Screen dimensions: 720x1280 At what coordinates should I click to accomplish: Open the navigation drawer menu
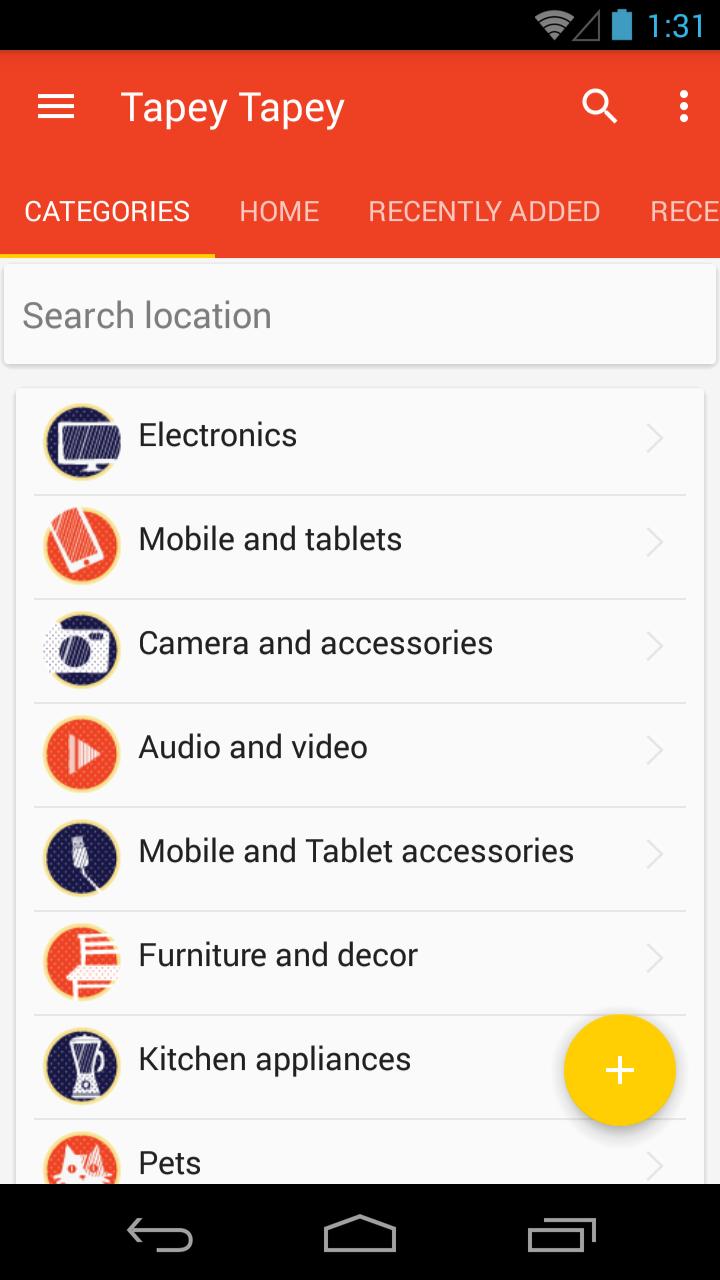pos(56,107)
